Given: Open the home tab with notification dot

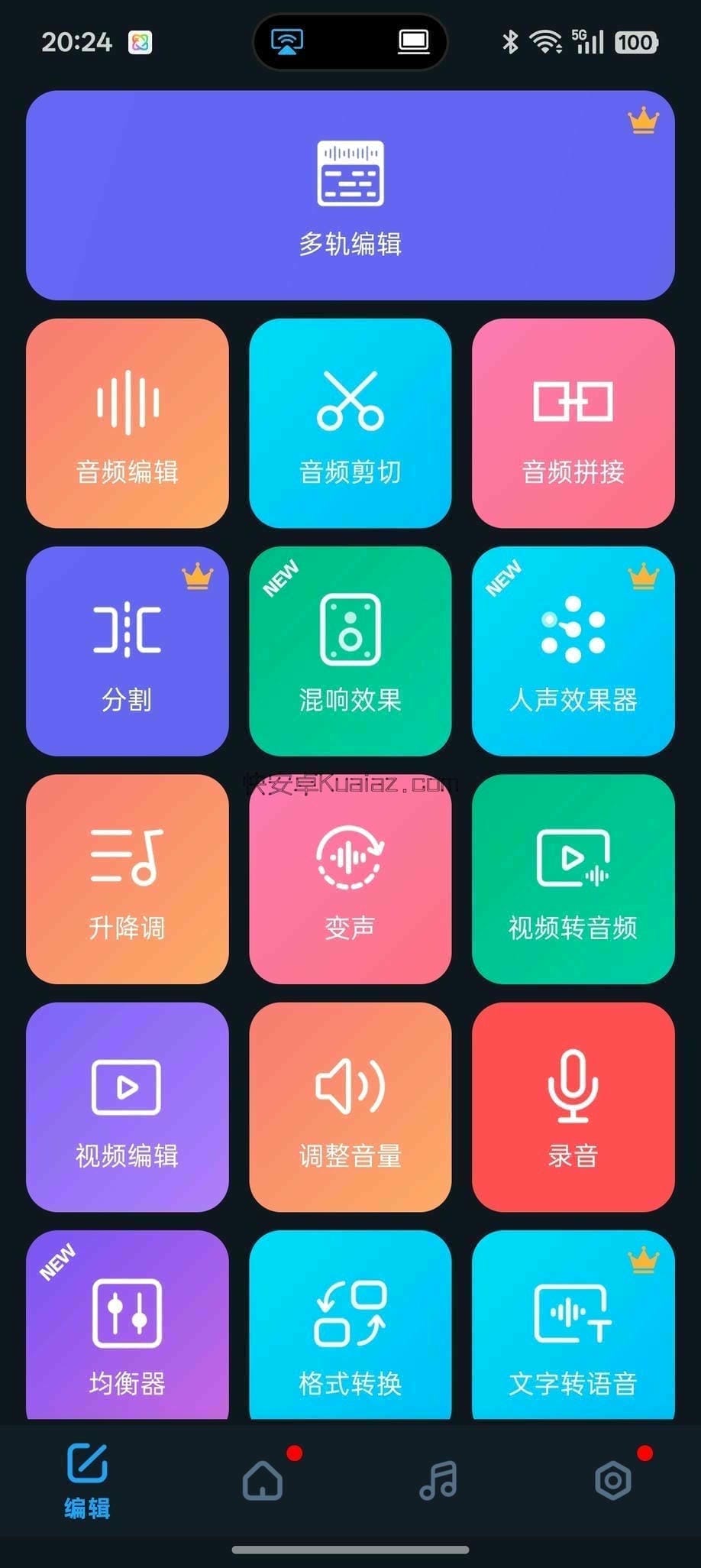Looking at the screenshot, I should point(263,1482).
